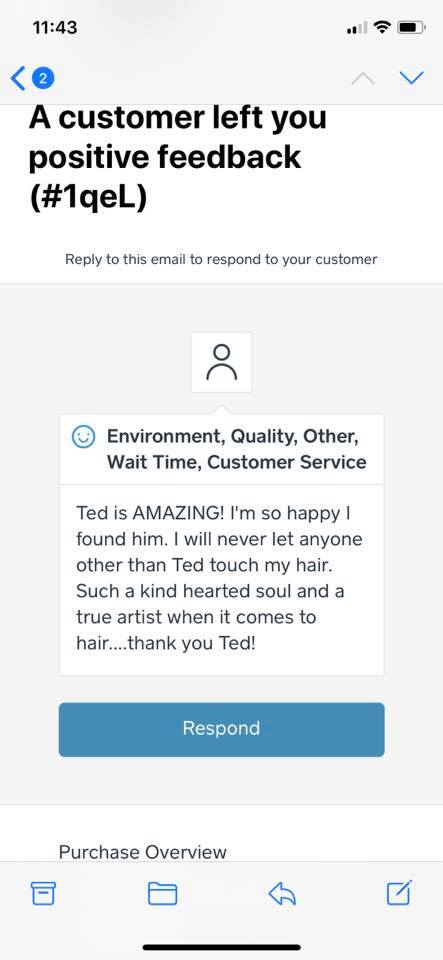Archive this email
This screenshot has height=960, width=443.
pyautogui.click(x=43, y=894)
